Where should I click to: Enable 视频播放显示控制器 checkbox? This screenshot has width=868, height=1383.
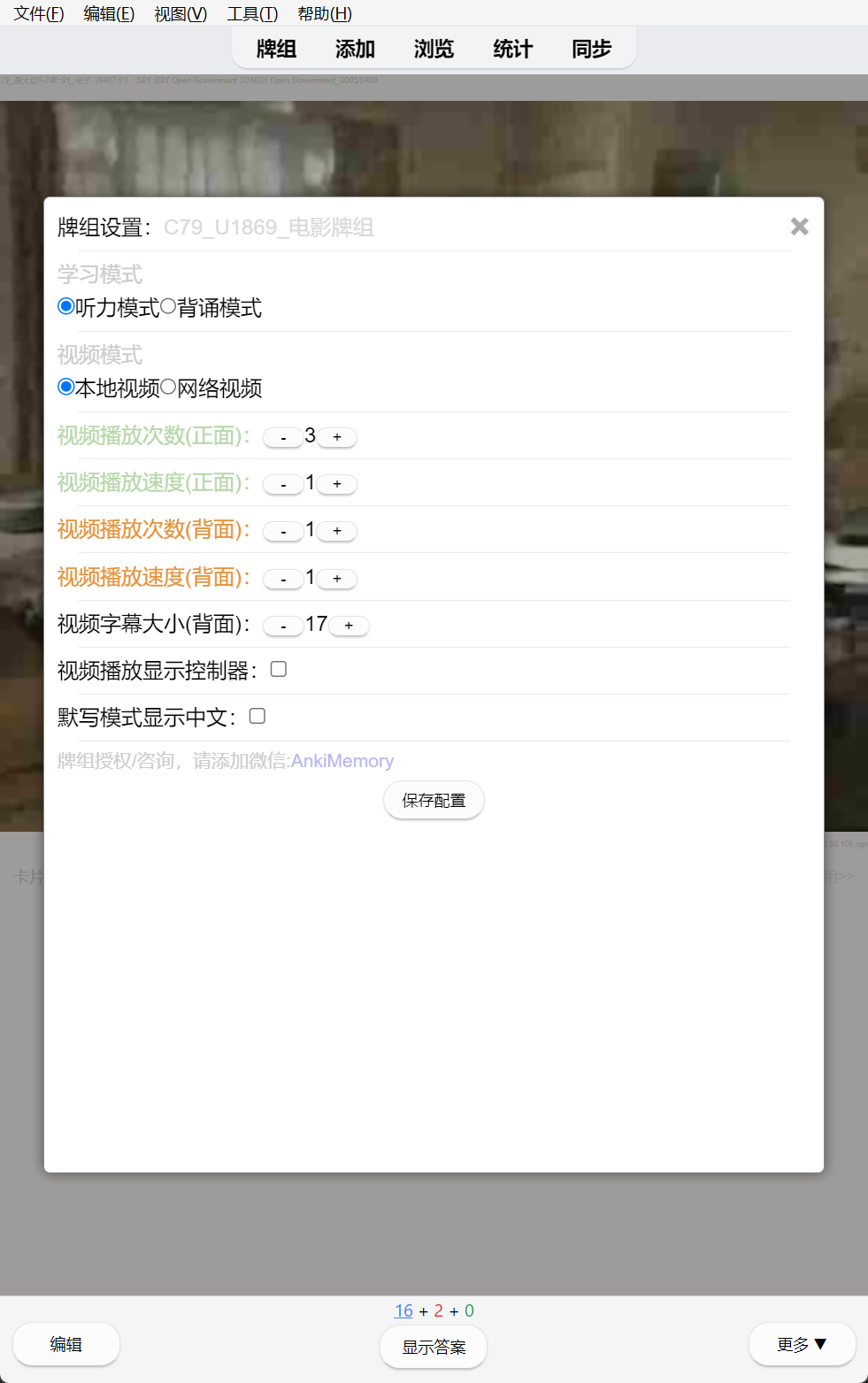pos(279,669)
